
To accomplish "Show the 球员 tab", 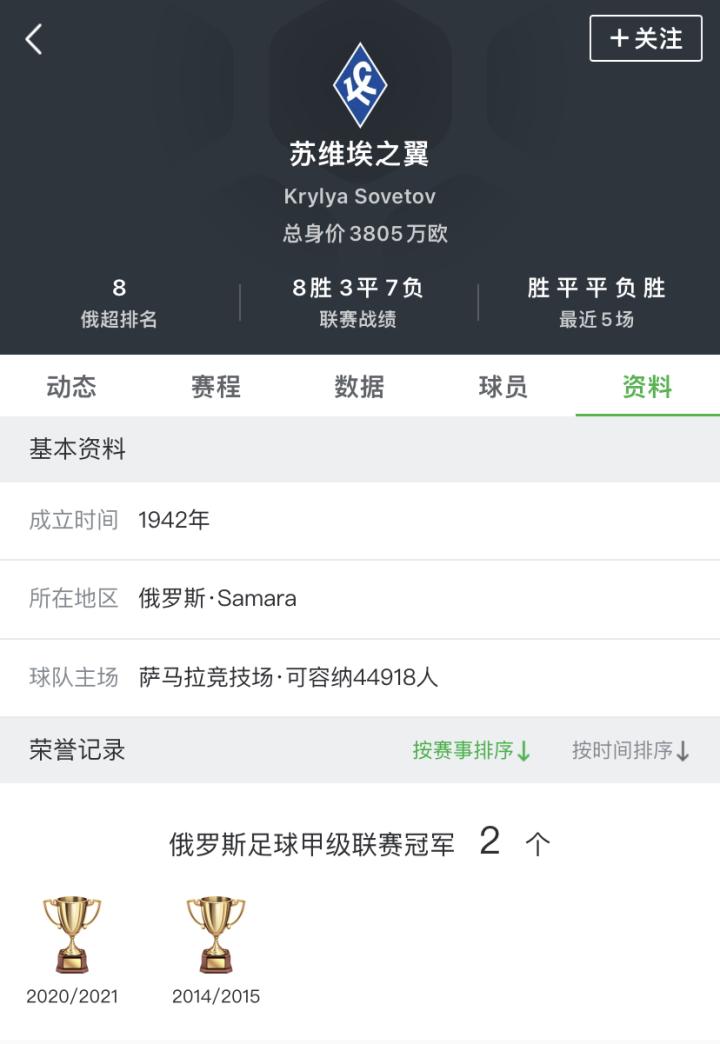I will click(x=503, y=387).
